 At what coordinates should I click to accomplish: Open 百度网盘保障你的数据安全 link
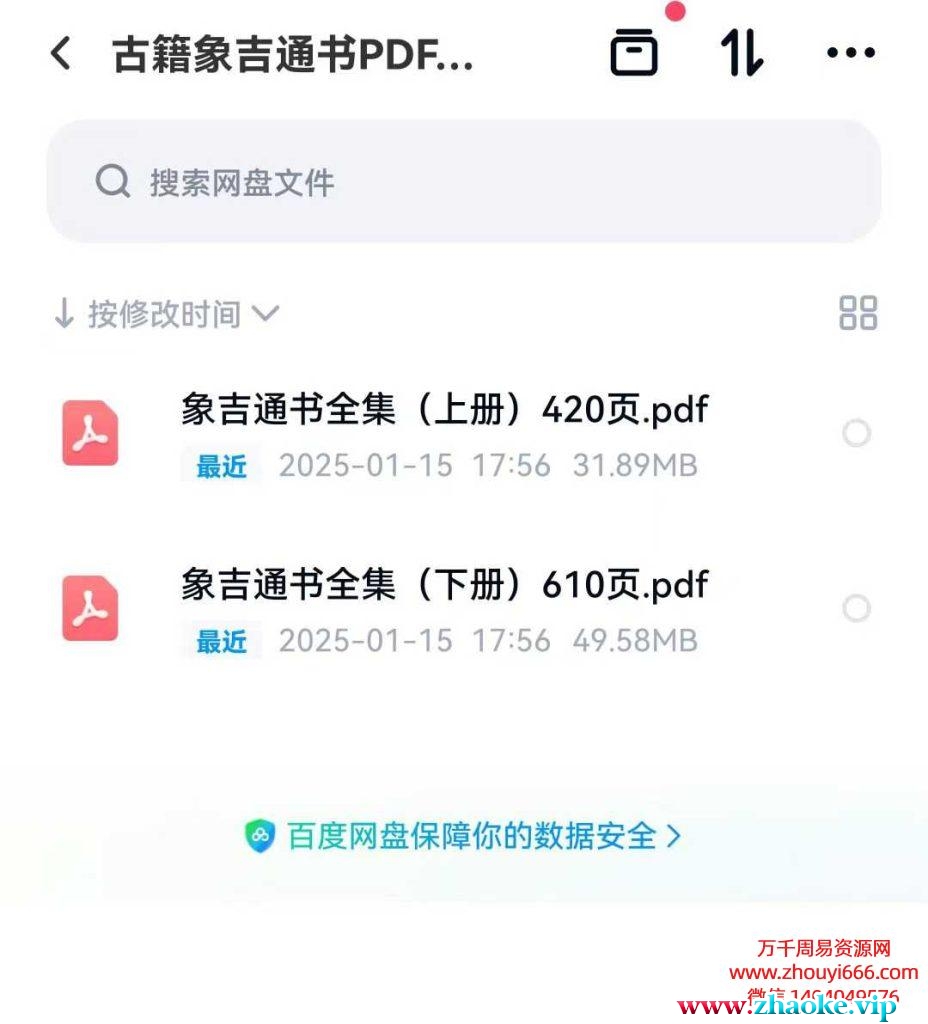pos(463,835)
